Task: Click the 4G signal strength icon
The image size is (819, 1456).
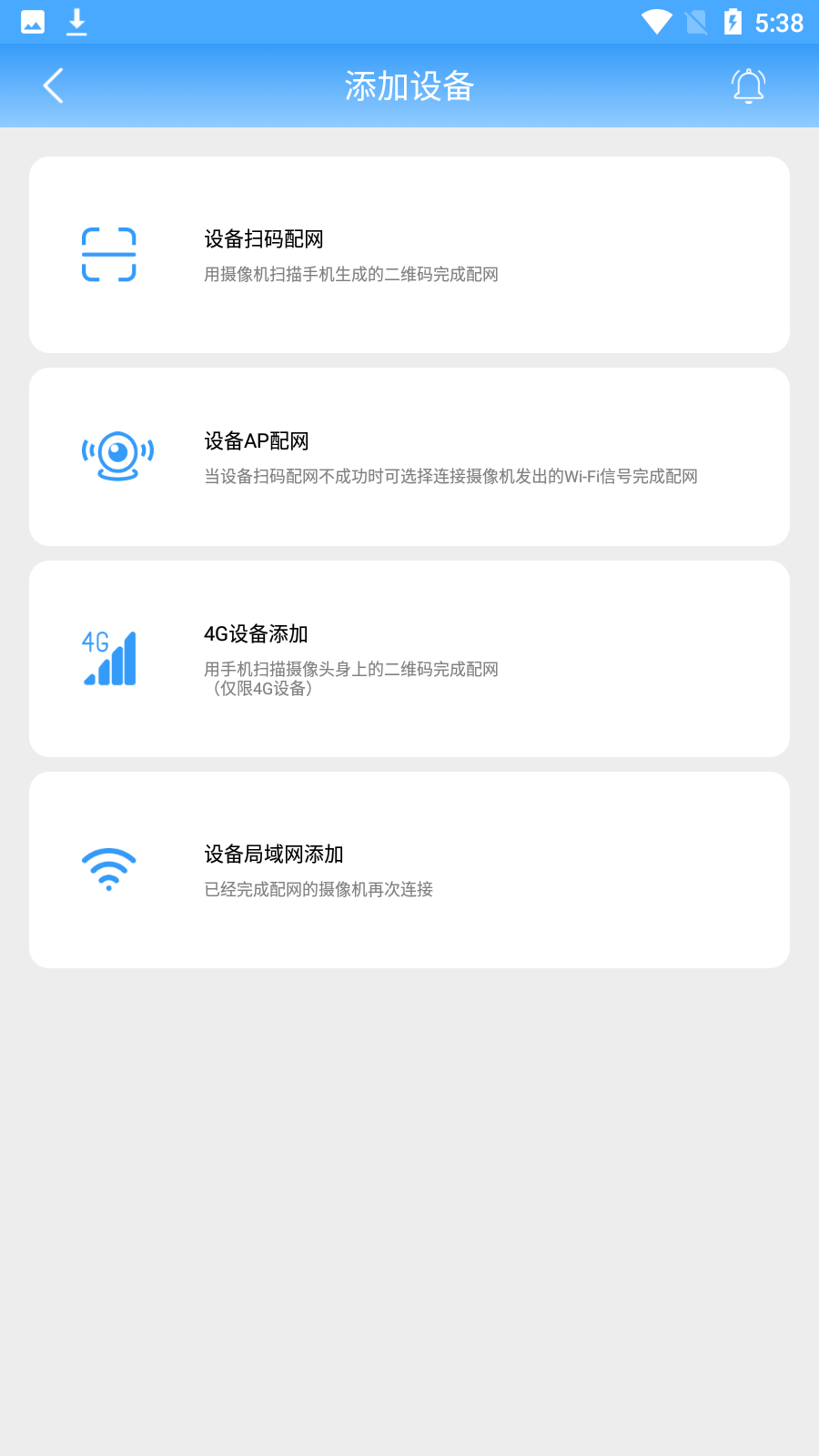Action: (108, 657)
